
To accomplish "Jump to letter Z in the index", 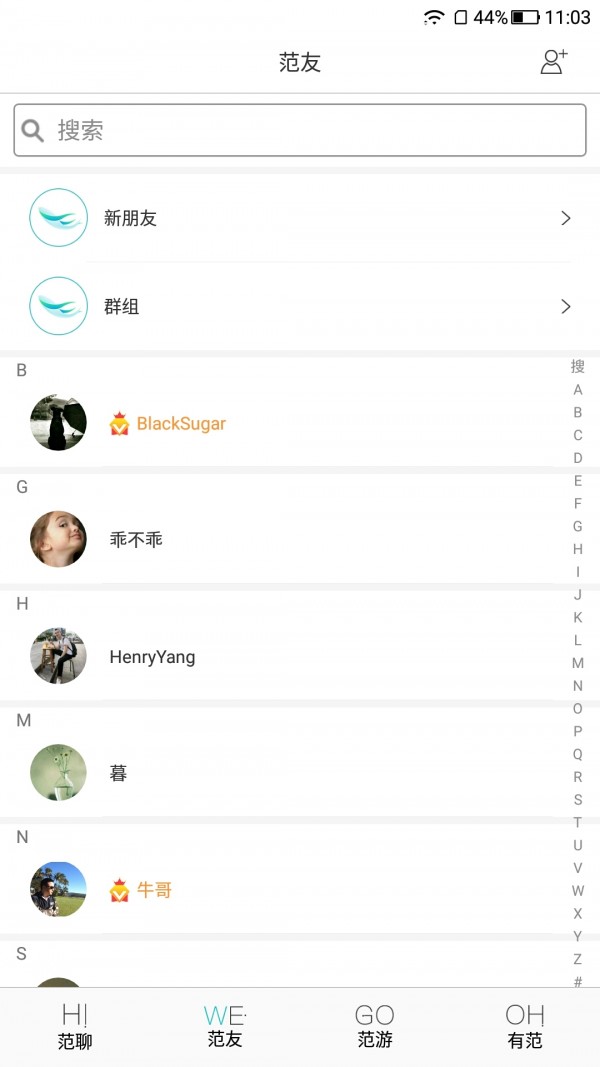I will [x=578, y=959].
